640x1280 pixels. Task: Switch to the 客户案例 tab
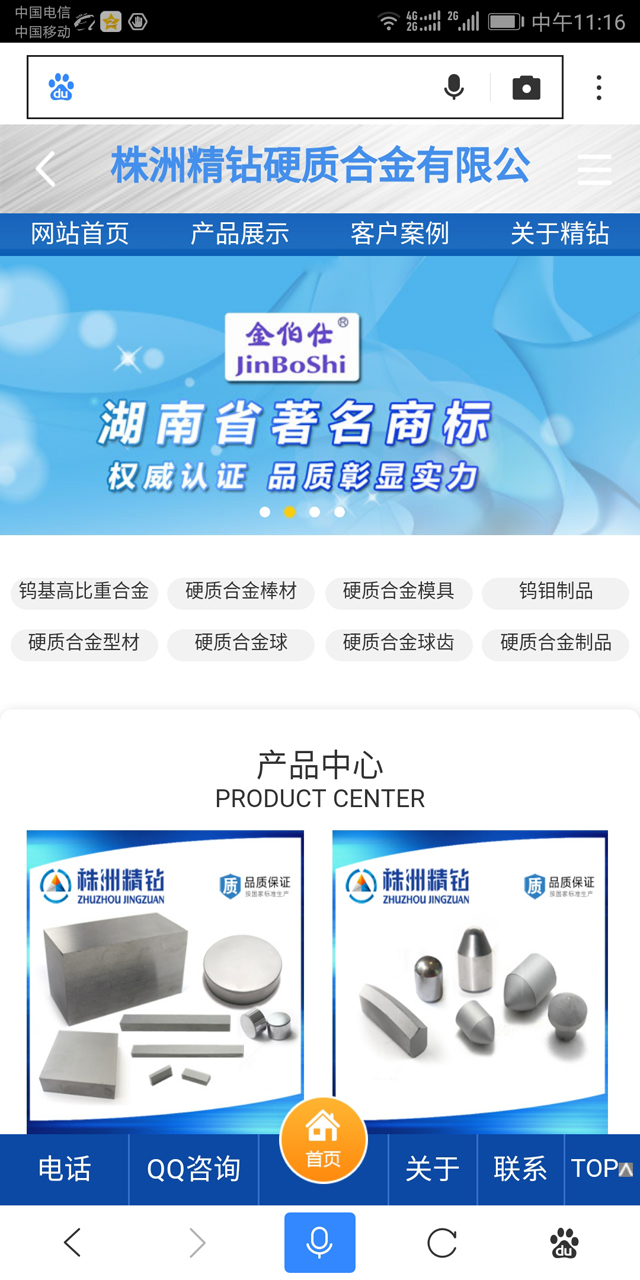400,234
